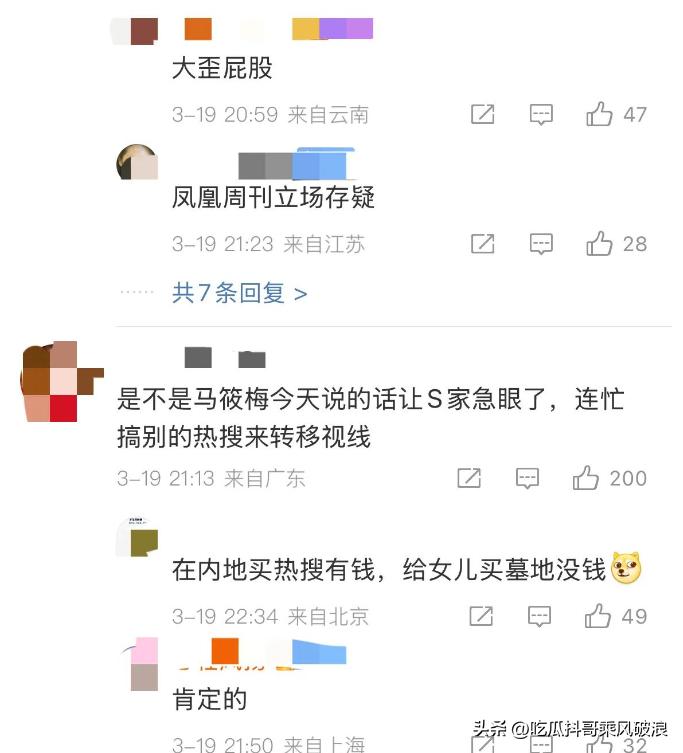Repost the "在内地买热搜有钱" comment
This screenshot has height=753, width=683.
pyautogui.click(x=483, y=615)
